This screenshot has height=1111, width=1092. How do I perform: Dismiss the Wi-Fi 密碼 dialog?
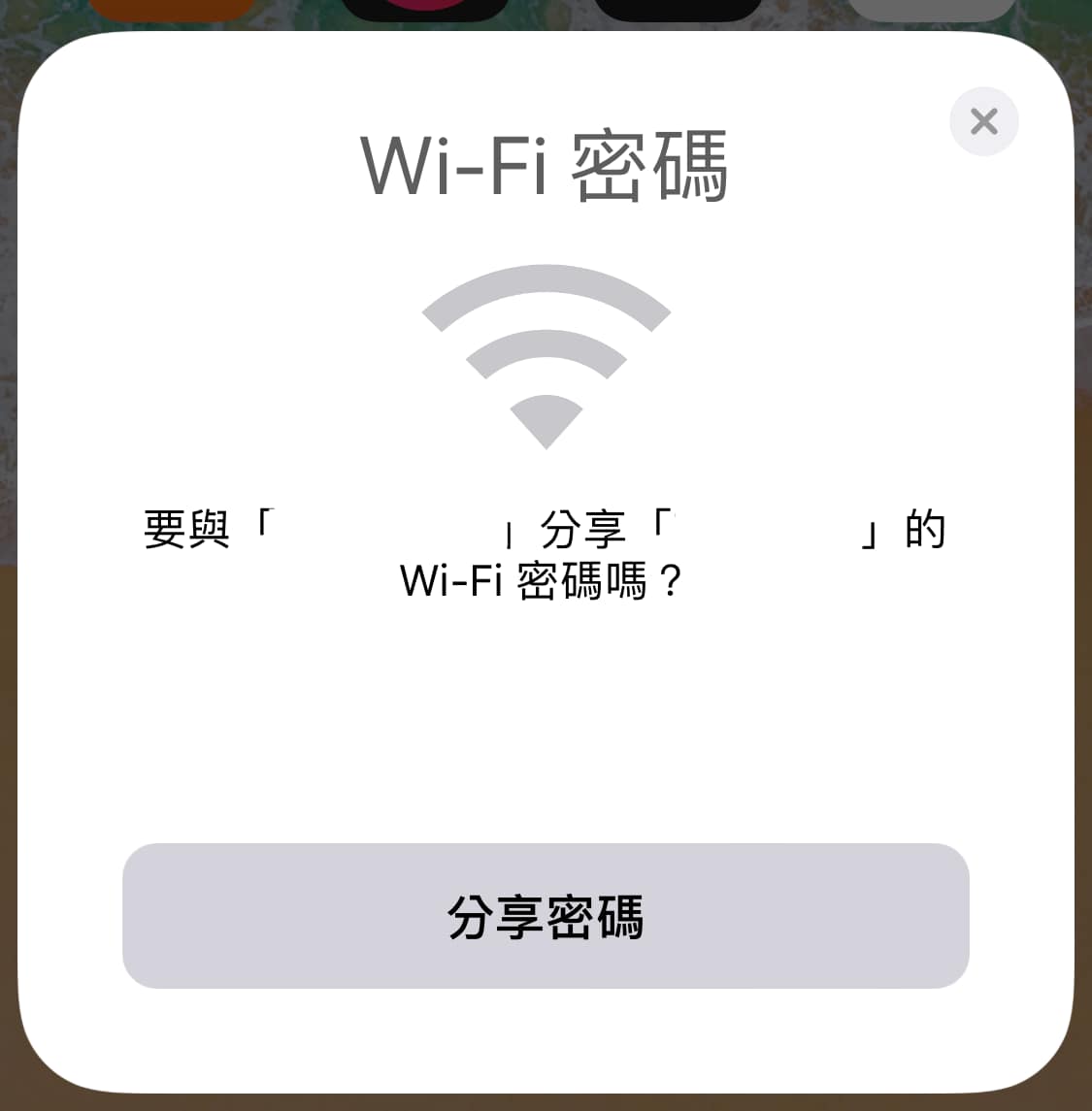click(x=983, y=122)
